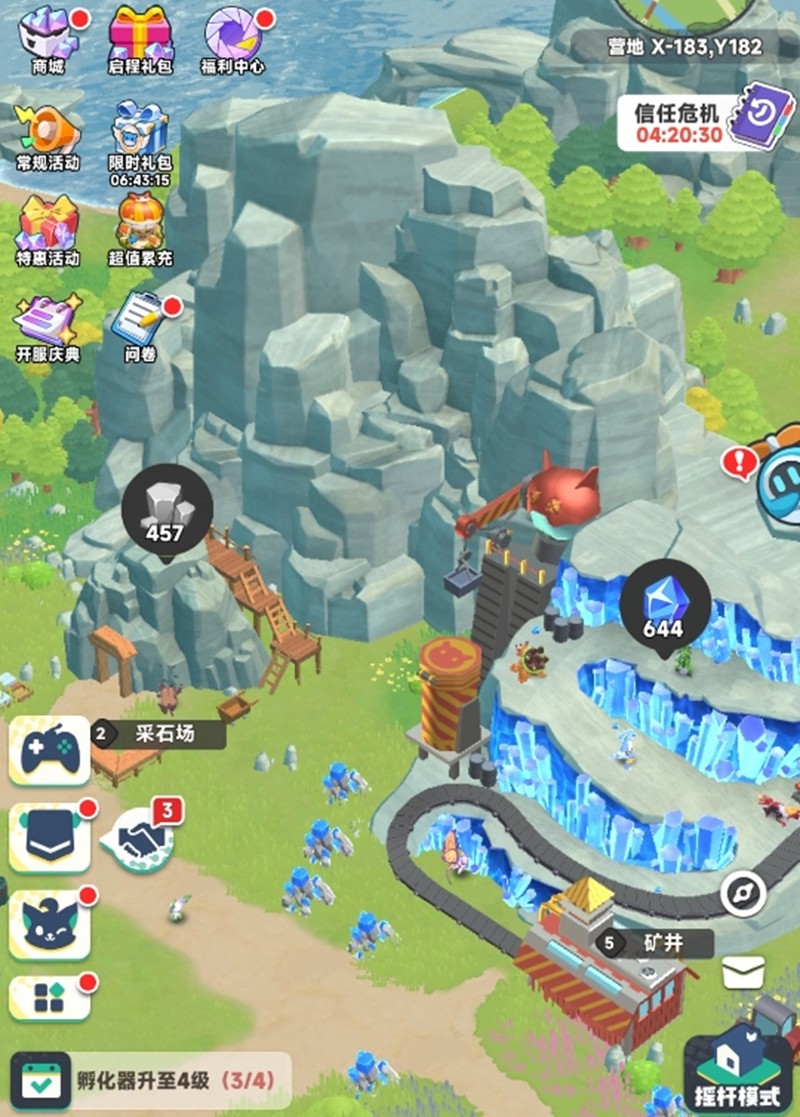Screen dimensions: 800x1117
Task: Open the 孵化器升至4级 task tracker
Action: tap(150, 1081)
